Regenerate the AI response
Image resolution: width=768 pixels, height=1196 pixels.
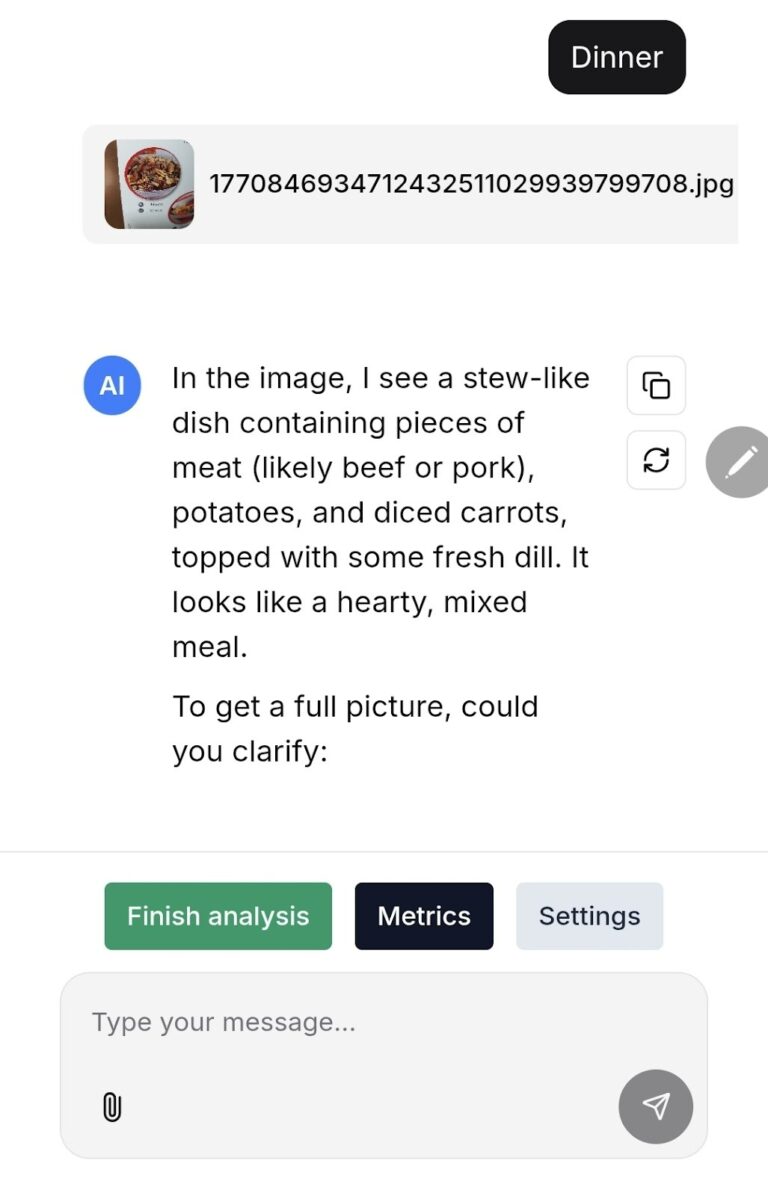655,460
